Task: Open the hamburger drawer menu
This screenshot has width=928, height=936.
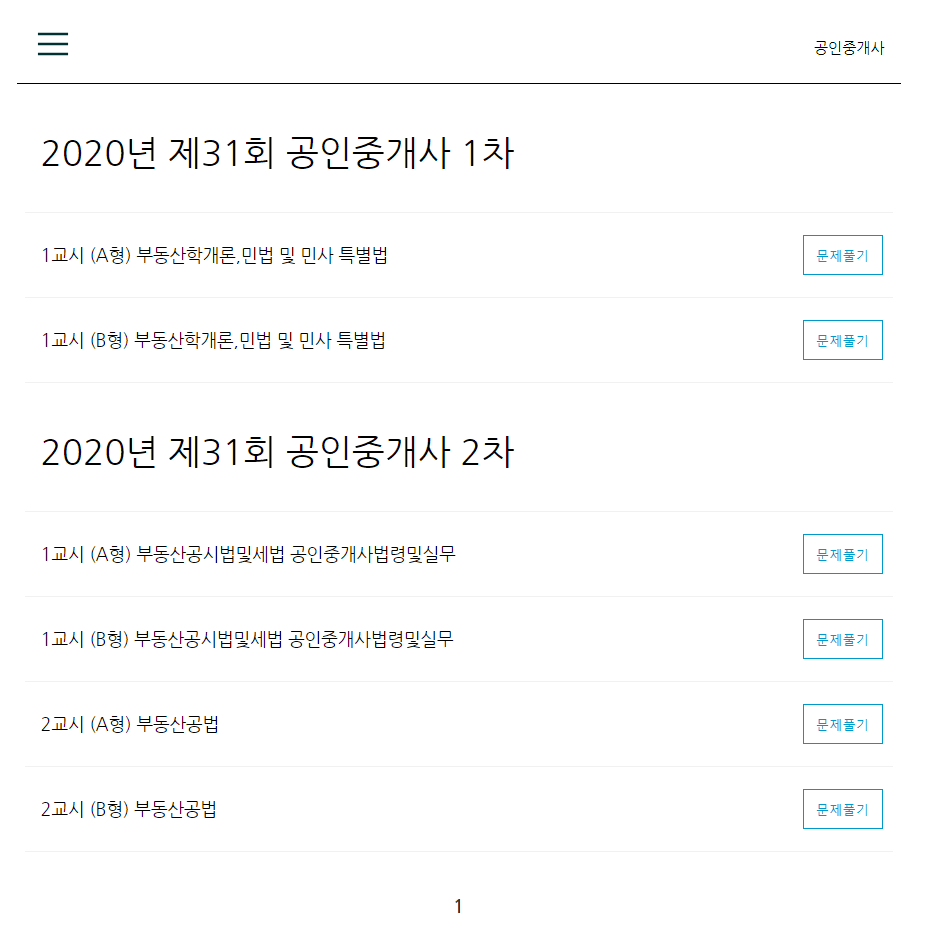Action: point(53,44)
